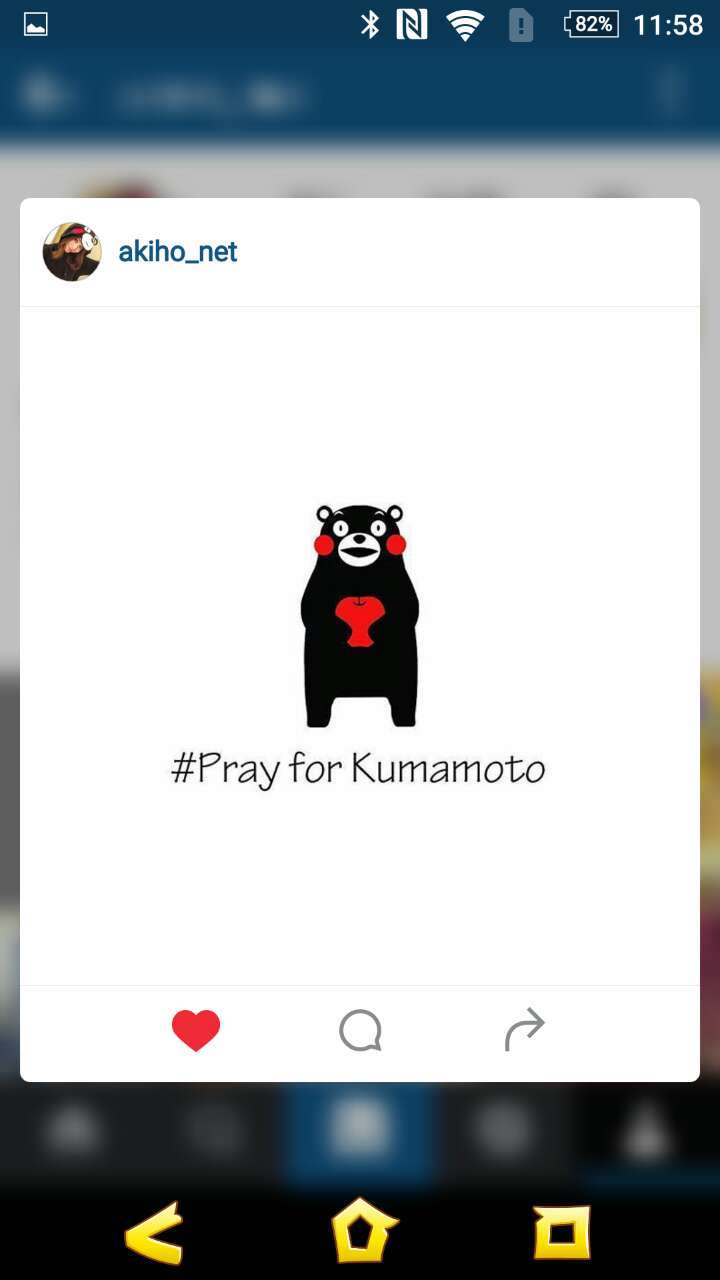The width and height of the screenshot is (720, 1280).
Task: Return to the home screen
Action: click(364, 1230)
